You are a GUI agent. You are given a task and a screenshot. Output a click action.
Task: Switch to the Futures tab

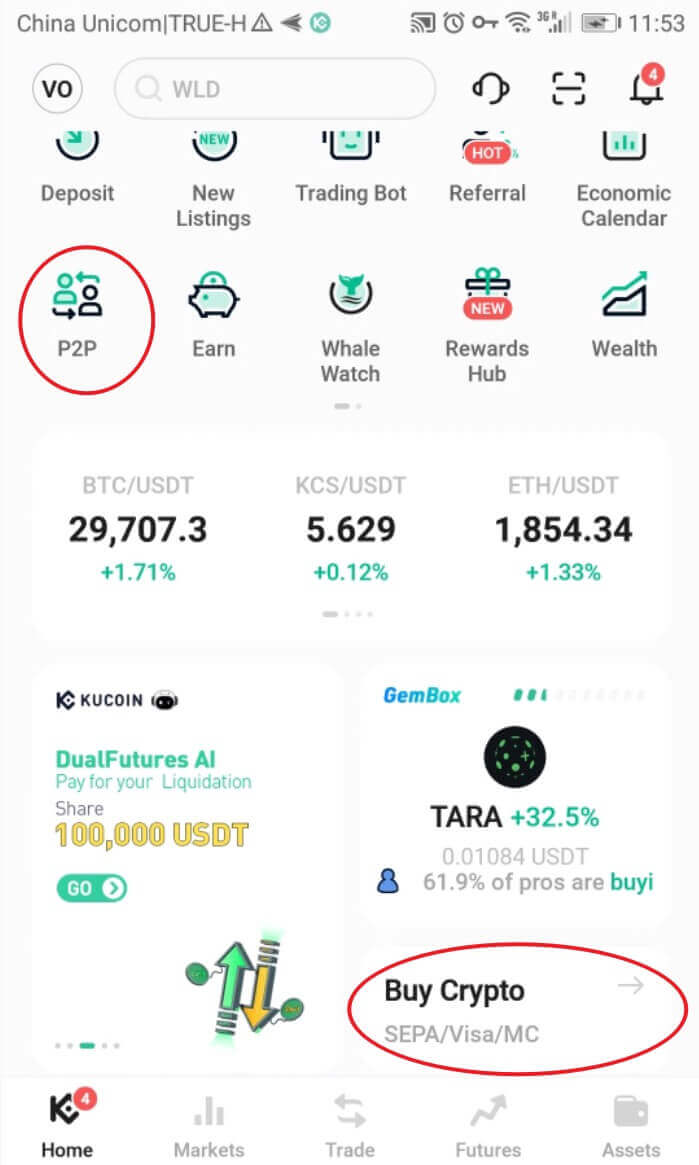pos(488,1125)
